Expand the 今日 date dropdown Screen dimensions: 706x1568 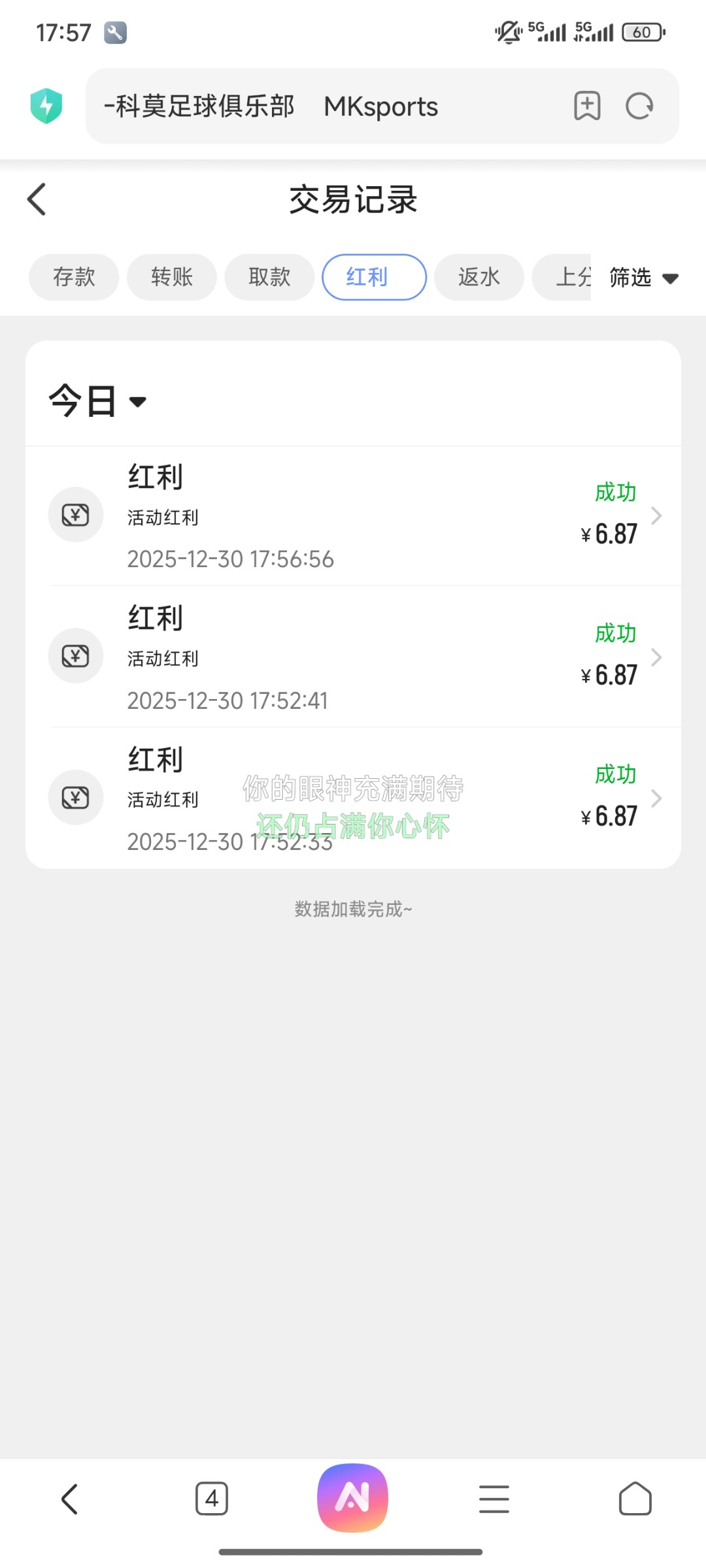click(98, 400)
